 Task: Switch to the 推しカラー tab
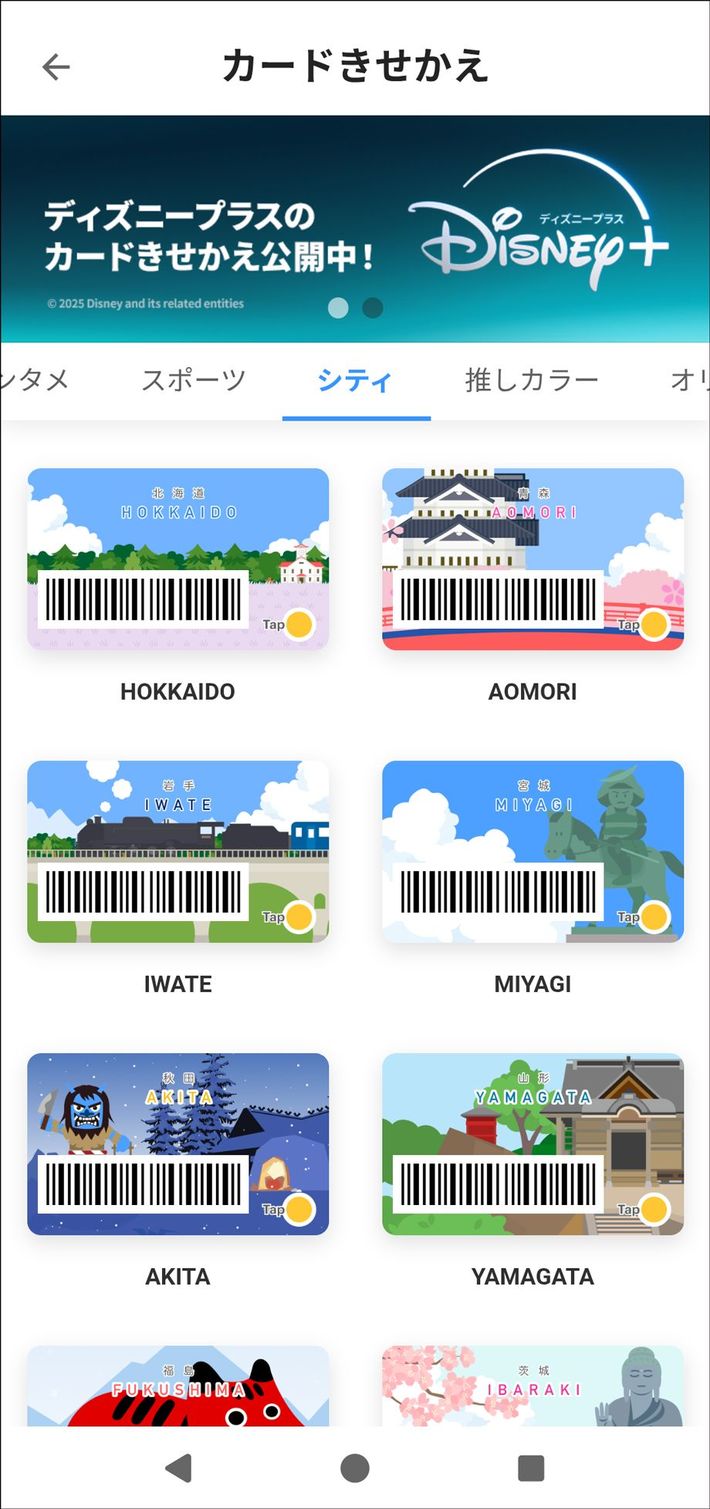click(x=531, y=380)
